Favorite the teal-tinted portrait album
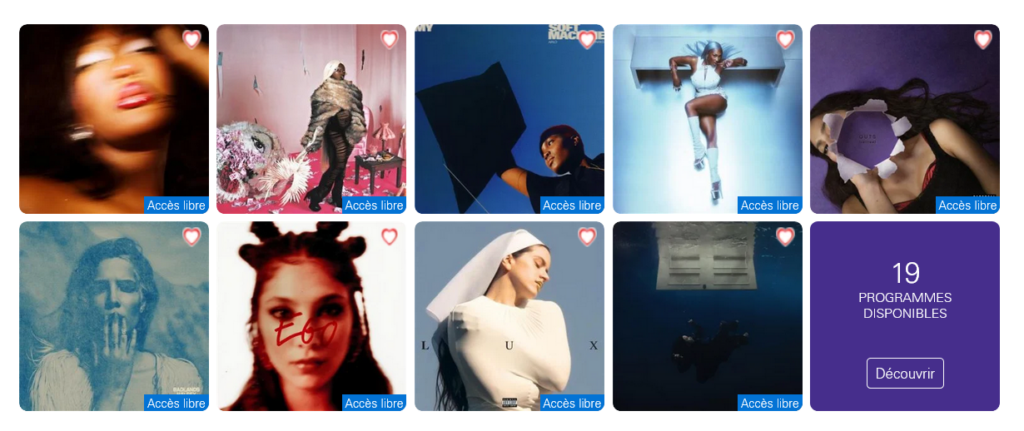1024x431 pixels. [x=192, y=237]
